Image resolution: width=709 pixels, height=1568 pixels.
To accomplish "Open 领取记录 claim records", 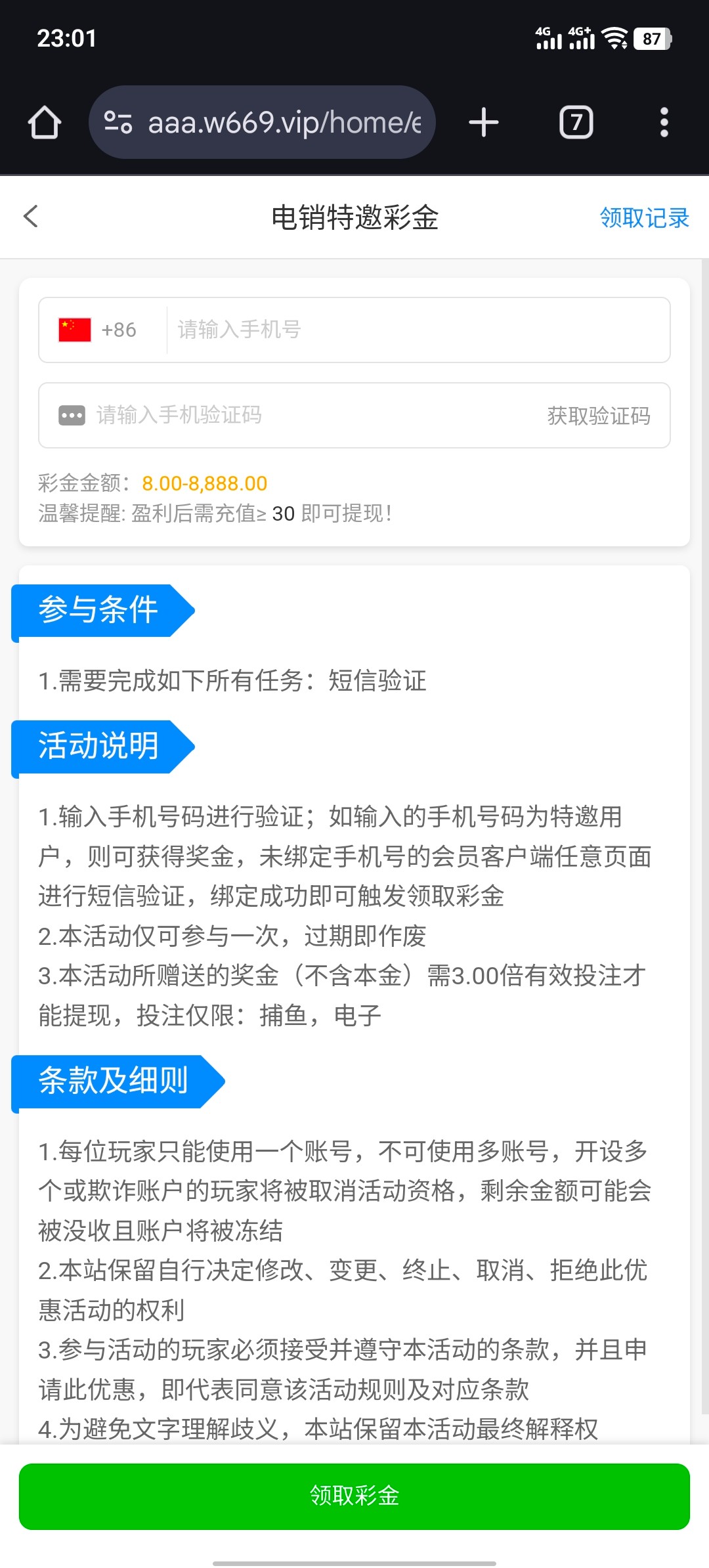I will coord(644,218).
